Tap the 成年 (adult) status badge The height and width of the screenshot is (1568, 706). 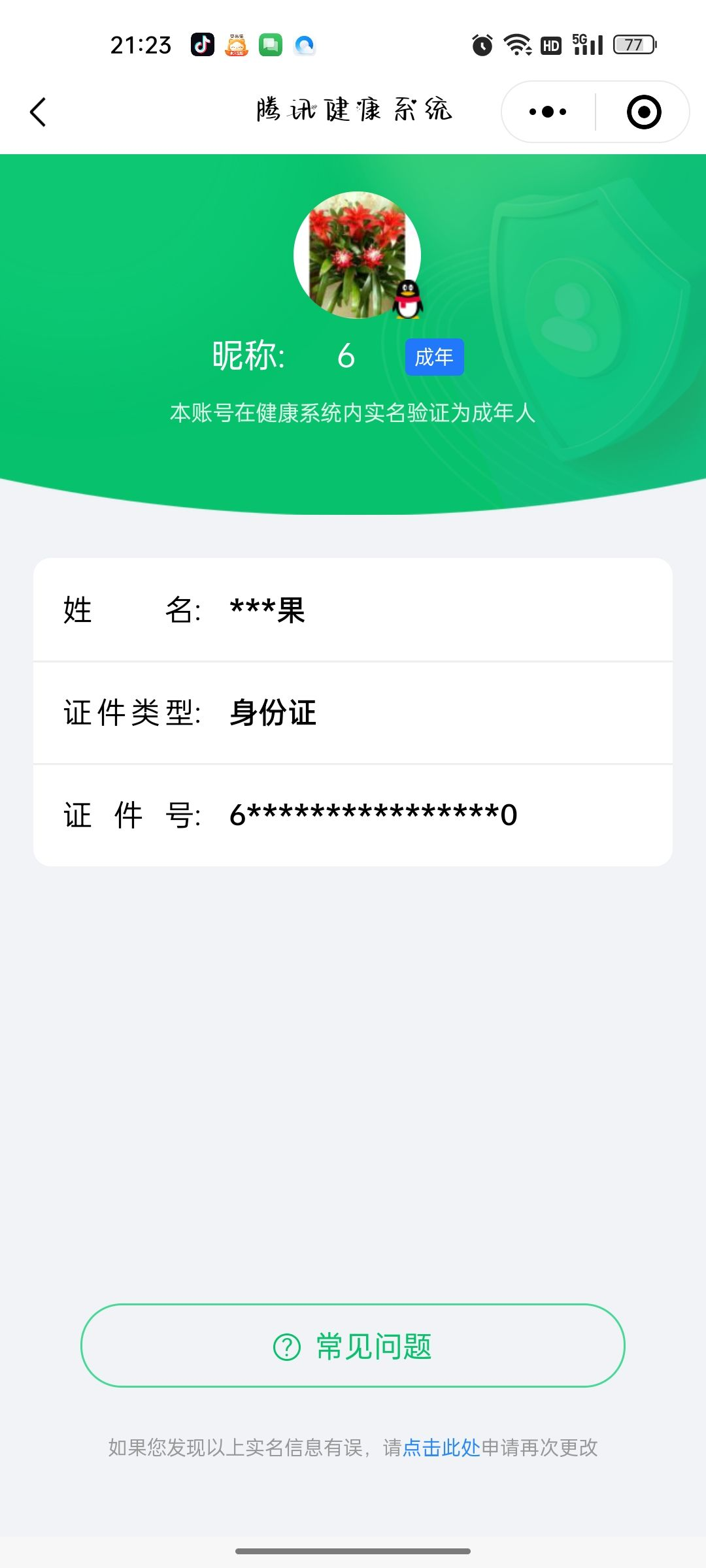[x=433, y=357]
